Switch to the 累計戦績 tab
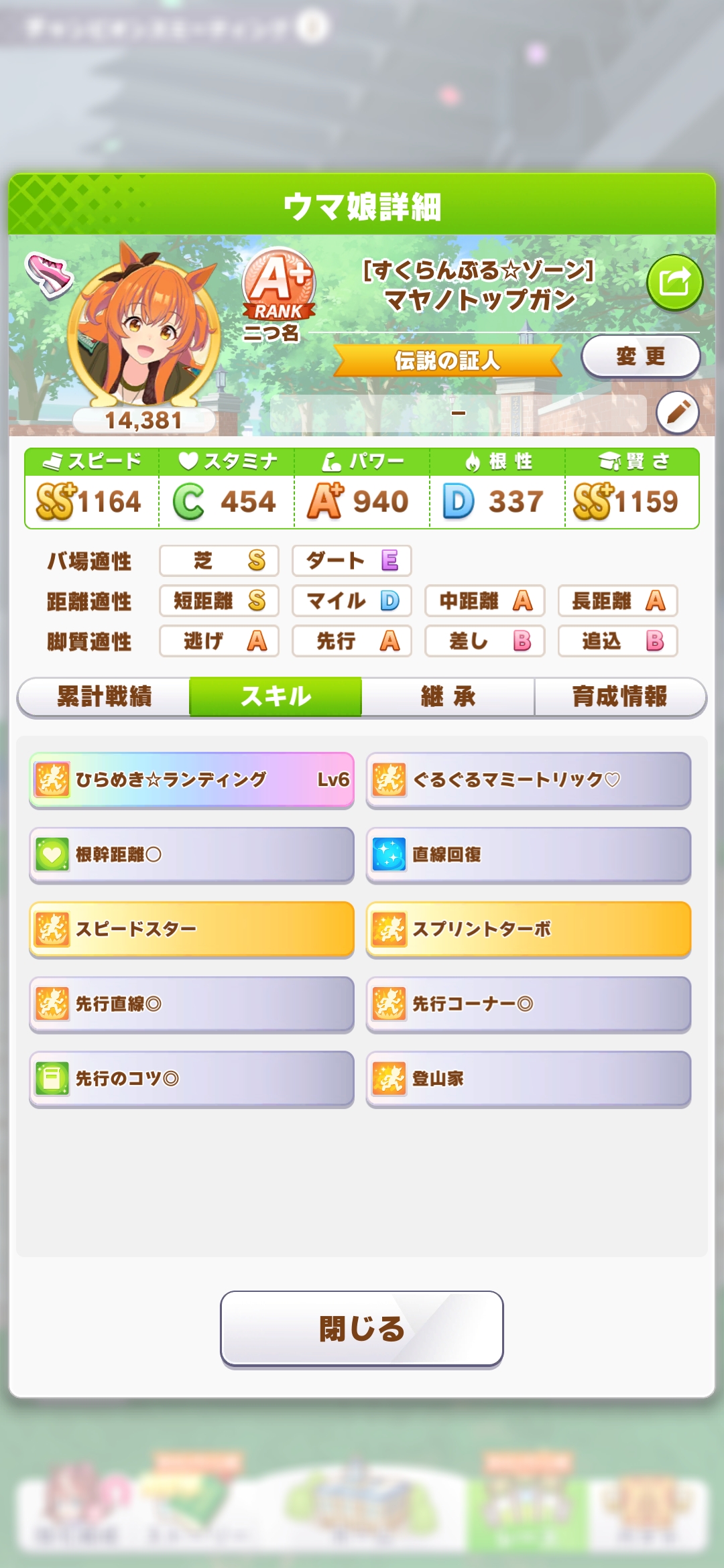724x1568 pixels. coord(105,697)
